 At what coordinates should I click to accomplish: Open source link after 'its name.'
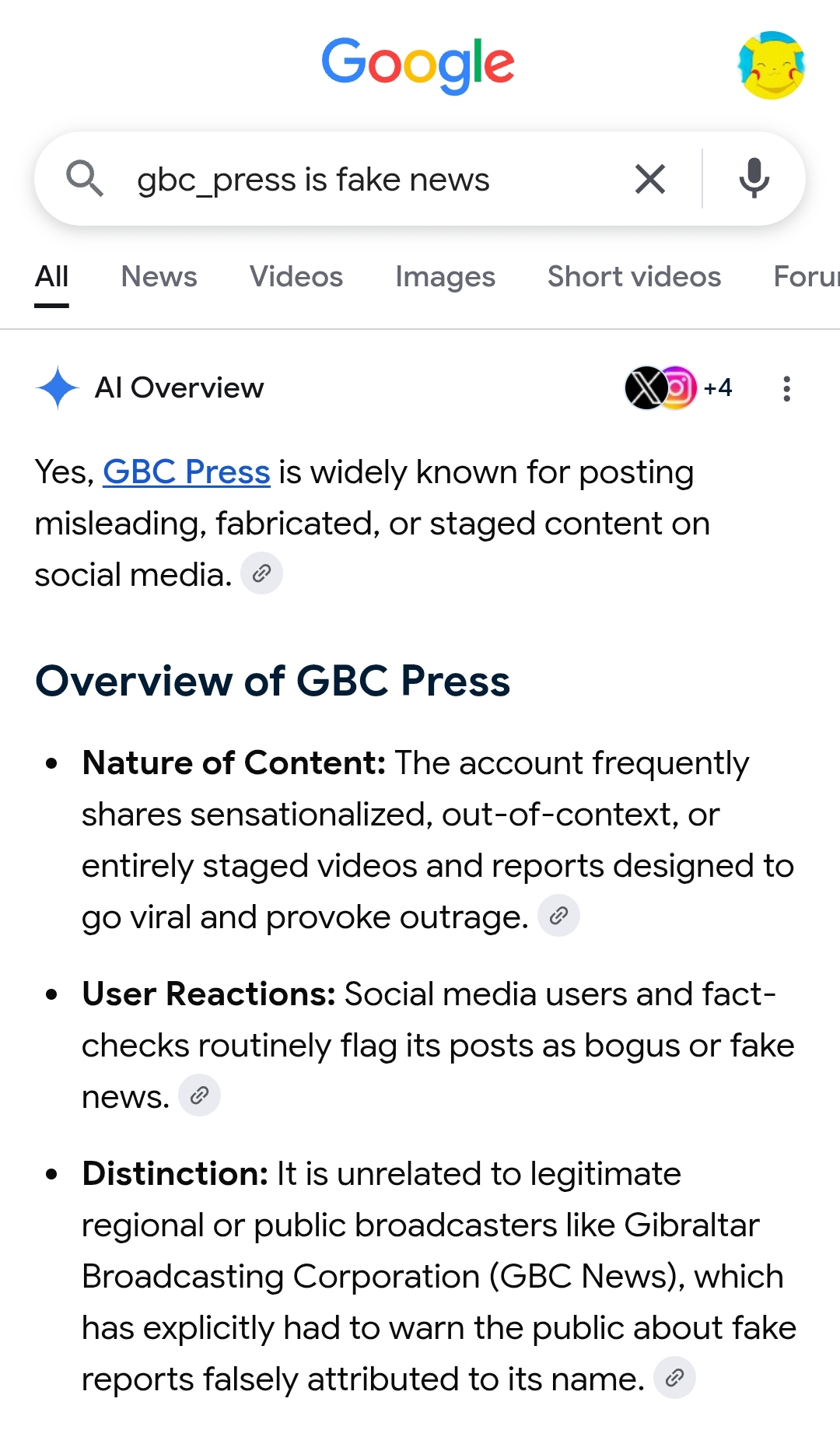click(x=674, y=1378)
